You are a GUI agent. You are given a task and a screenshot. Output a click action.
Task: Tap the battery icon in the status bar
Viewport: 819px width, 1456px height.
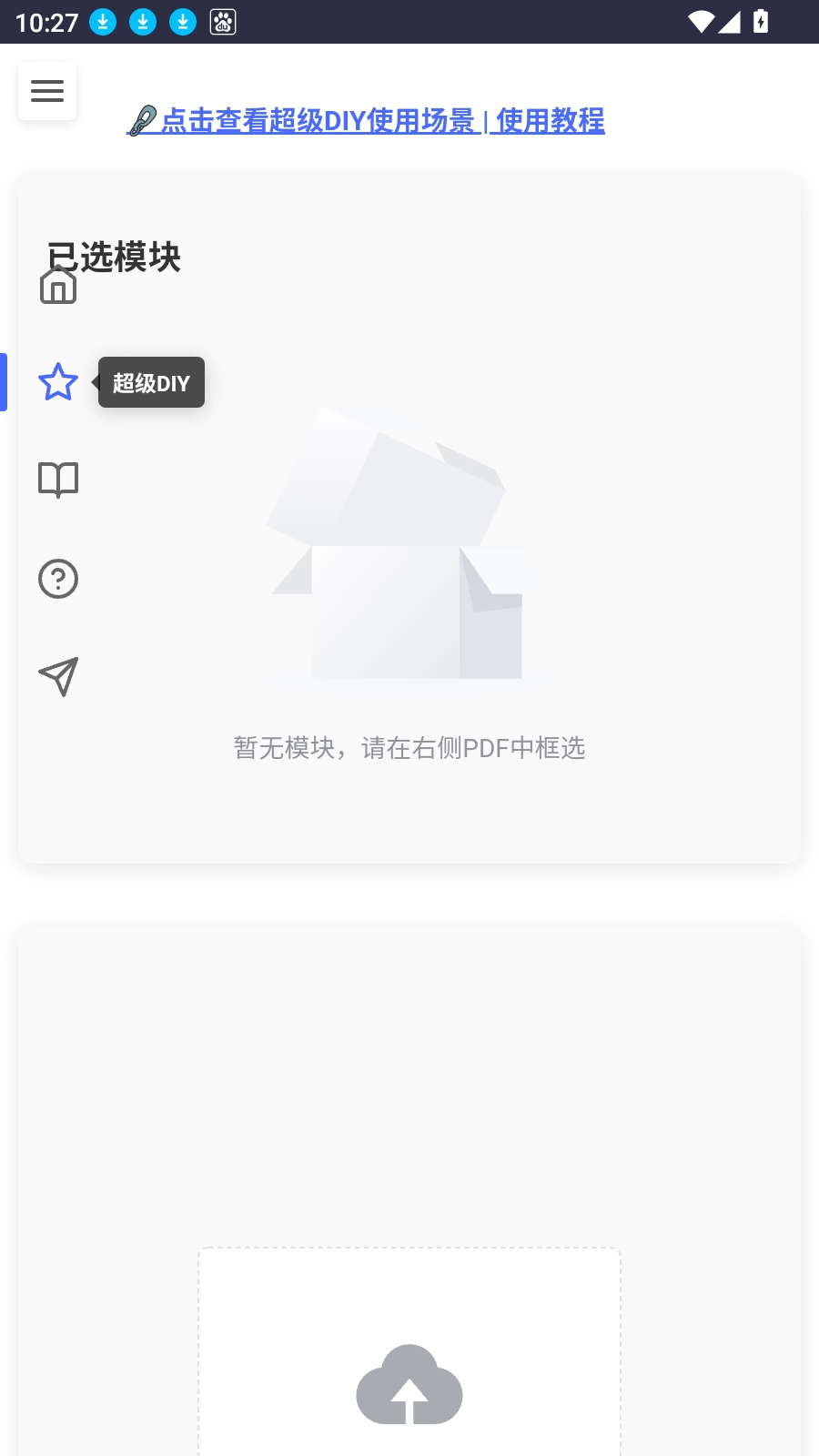coord(763,21)
